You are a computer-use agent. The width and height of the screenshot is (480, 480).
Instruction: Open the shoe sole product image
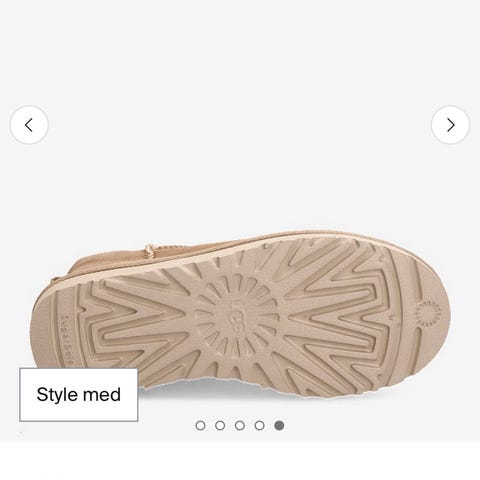(x=240, y=313)
